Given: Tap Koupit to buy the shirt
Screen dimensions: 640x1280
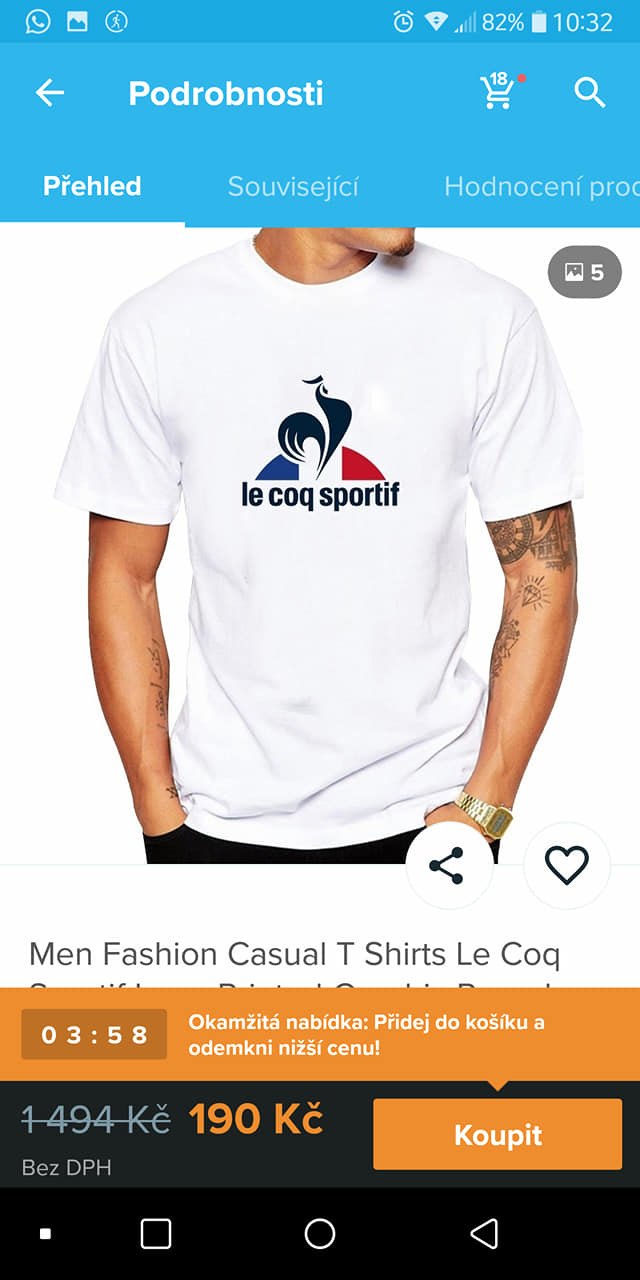Looking at the screenshot, I should pyautogui.click(x=497, y=1134).
